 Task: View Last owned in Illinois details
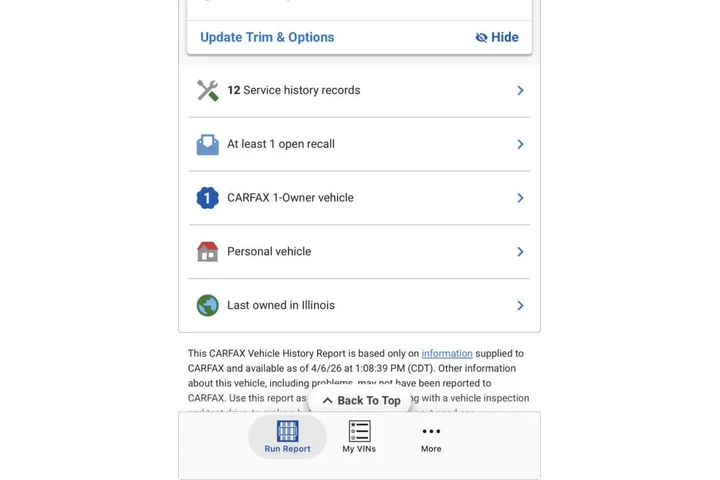tap(359, 306)
